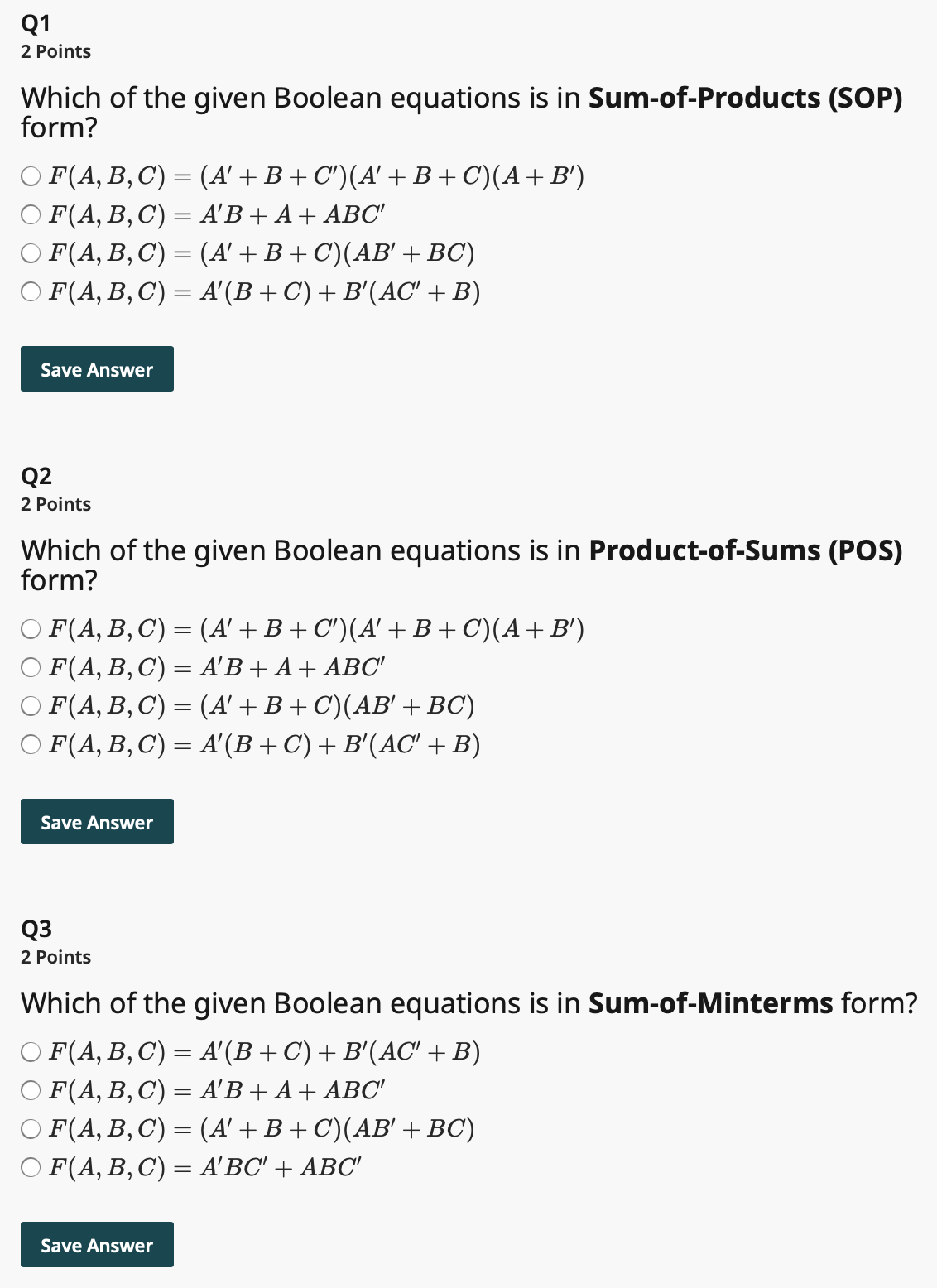937x1288 pixels.
Task: Select Q1 option (A'+B+C')(A'+B+C)(A+B')
Action: 31,176
